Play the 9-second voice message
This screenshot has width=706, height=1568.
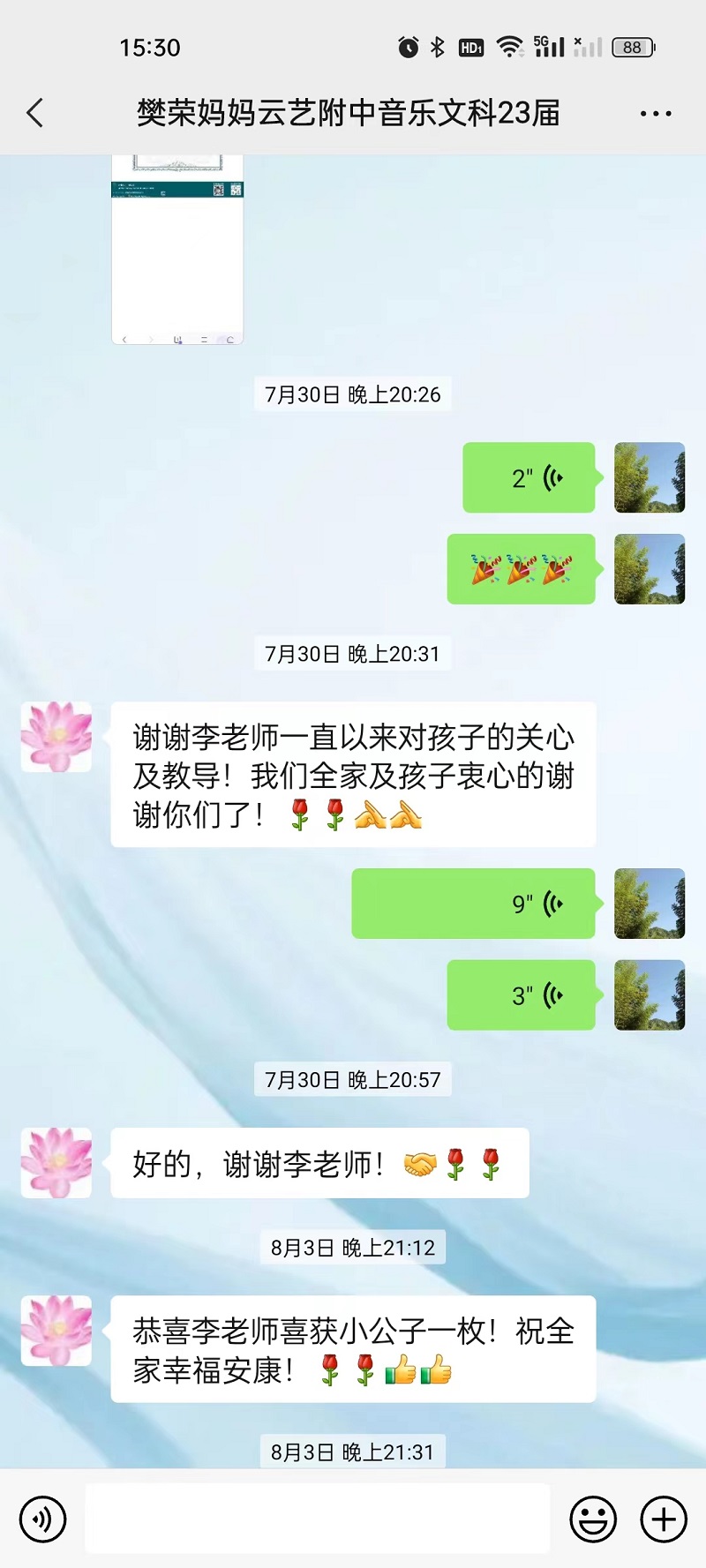click(x=474, y=904)
